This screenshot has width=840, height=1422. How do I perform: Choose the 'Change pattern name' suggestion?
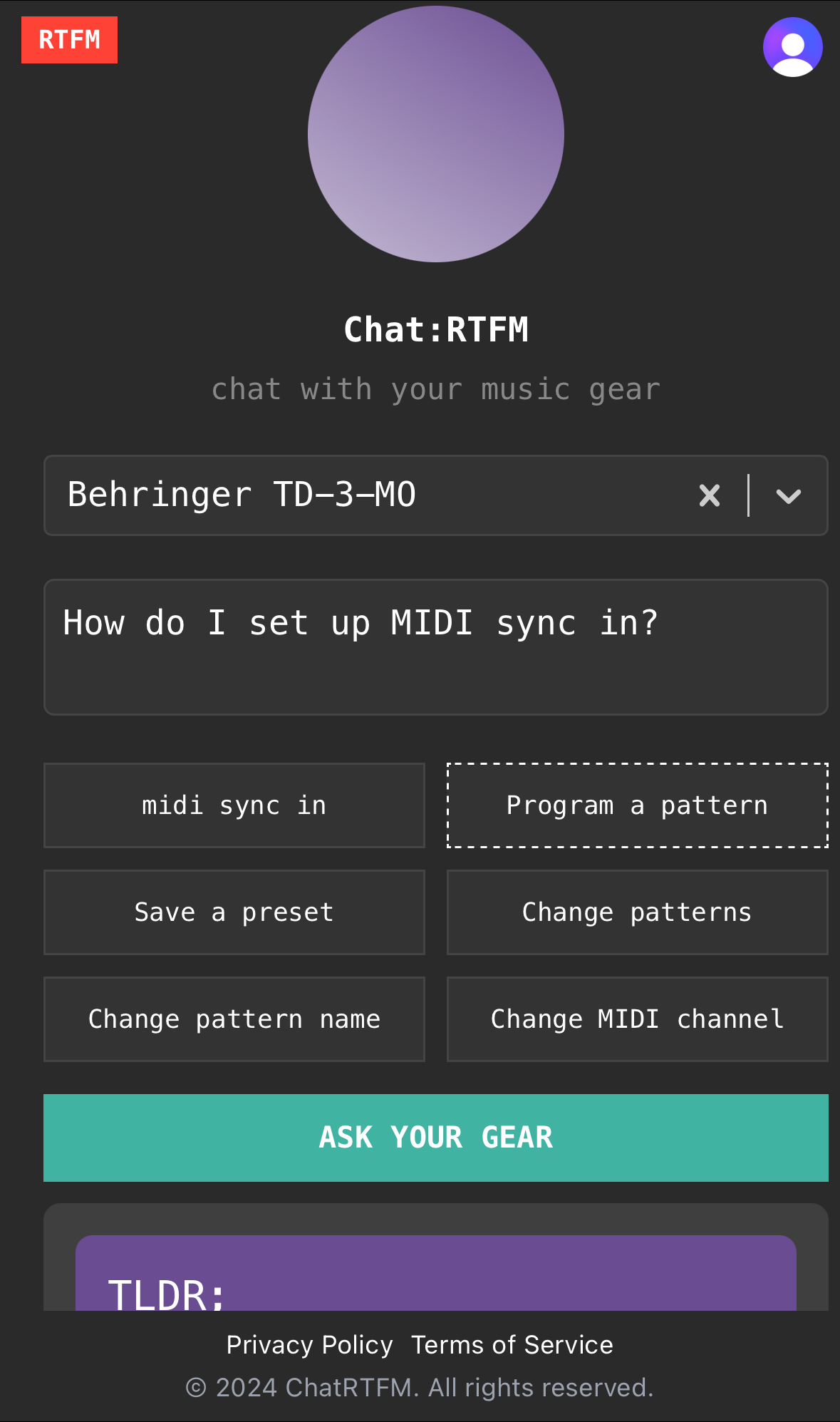[x=234, y=1019]
